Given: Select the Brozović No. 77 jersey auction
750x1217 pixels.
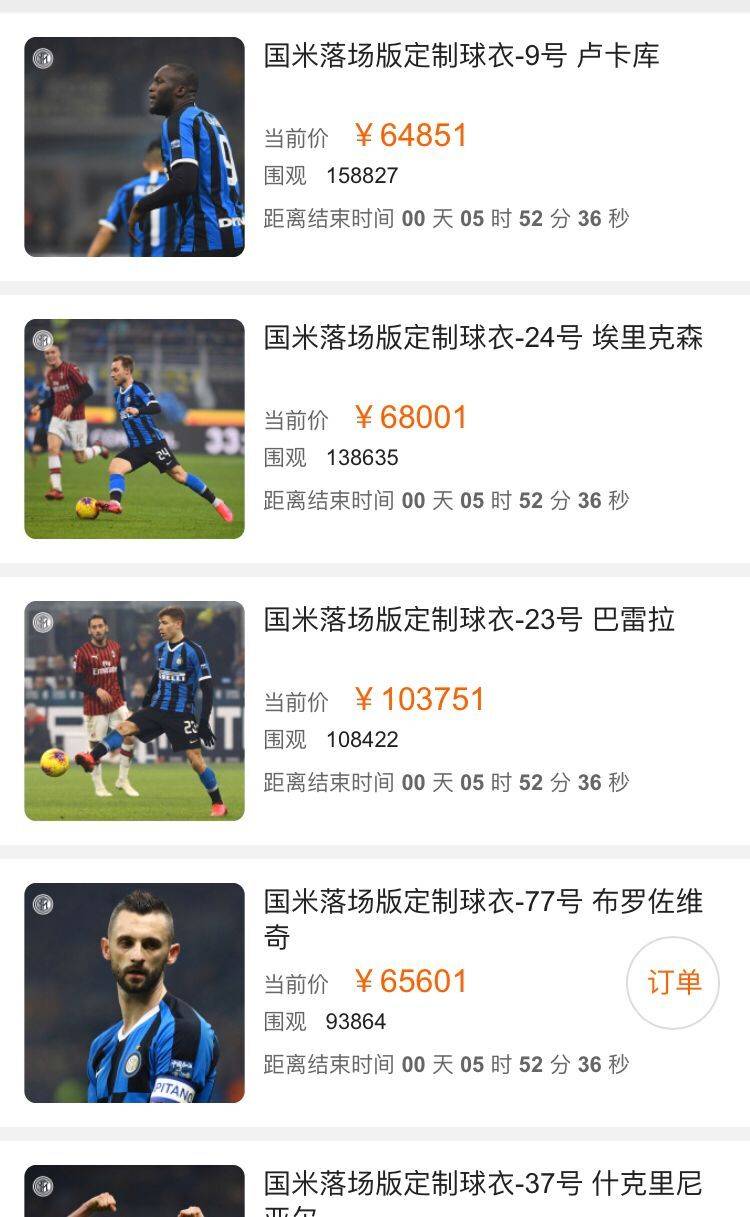Looking at the screenshot, I should (483, 902).
